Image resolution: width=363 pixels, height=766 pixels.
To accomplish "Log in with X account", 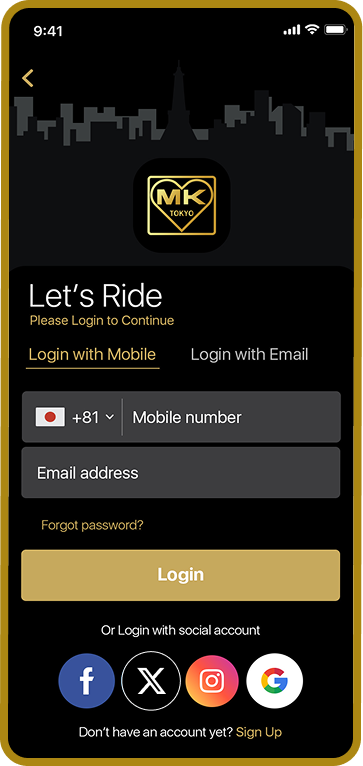I will coord(151,681).
